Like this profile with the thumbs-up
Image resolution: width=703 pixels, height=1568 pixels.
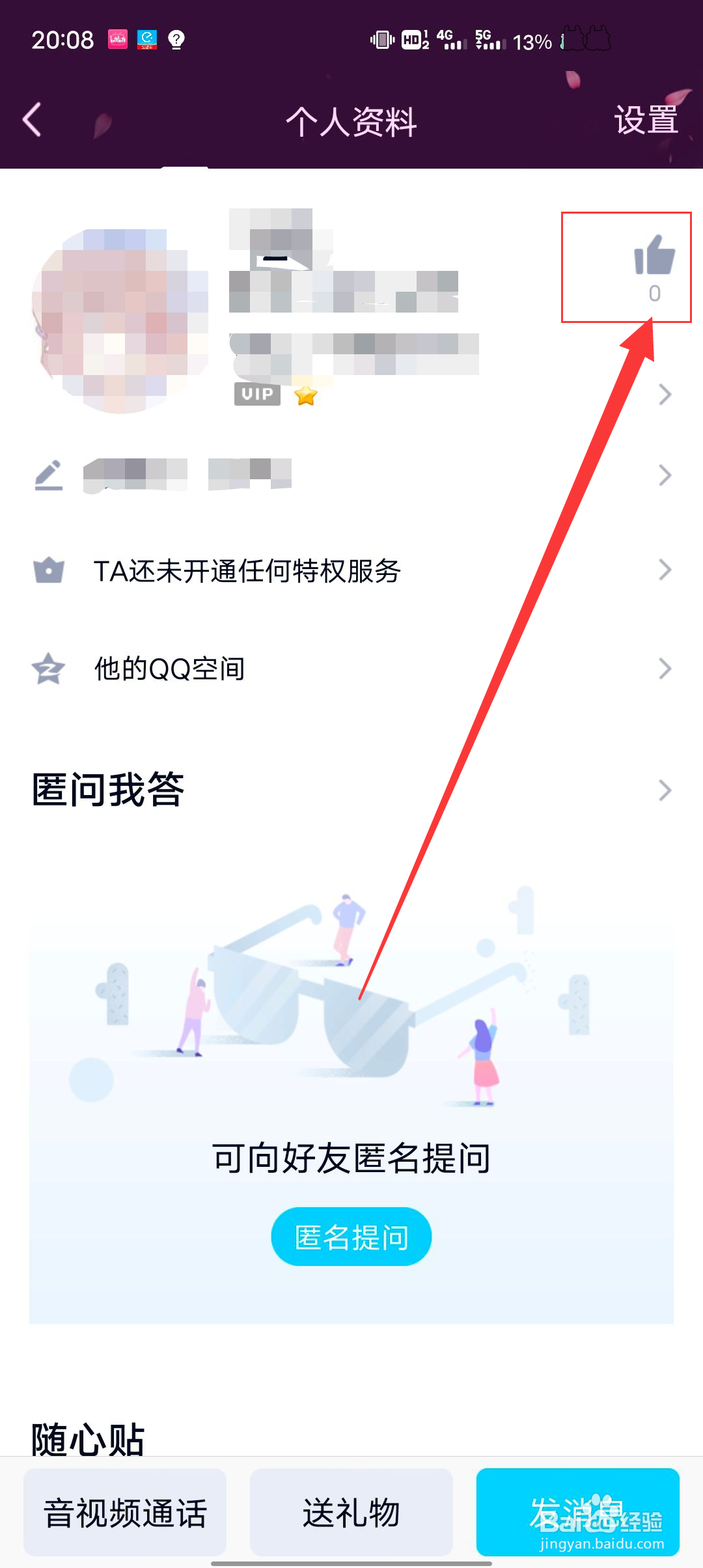point(654,256)
